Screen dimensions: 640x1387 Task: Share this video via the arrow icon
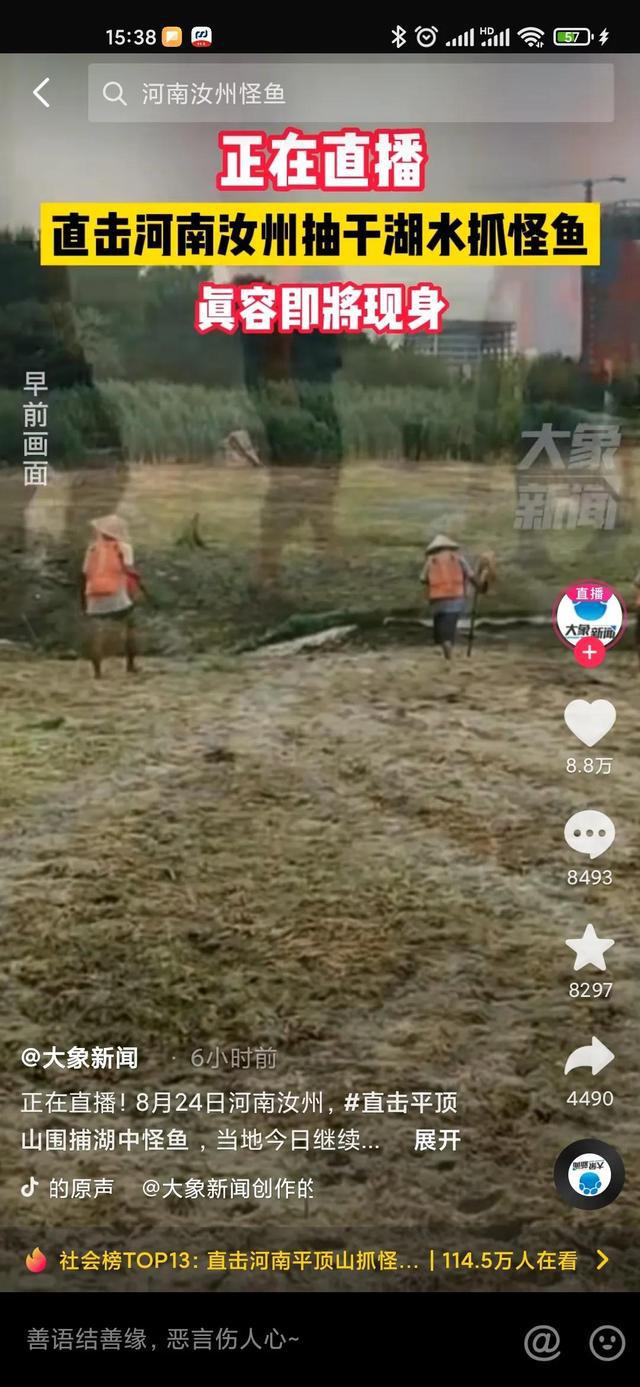coord(590,1058)
